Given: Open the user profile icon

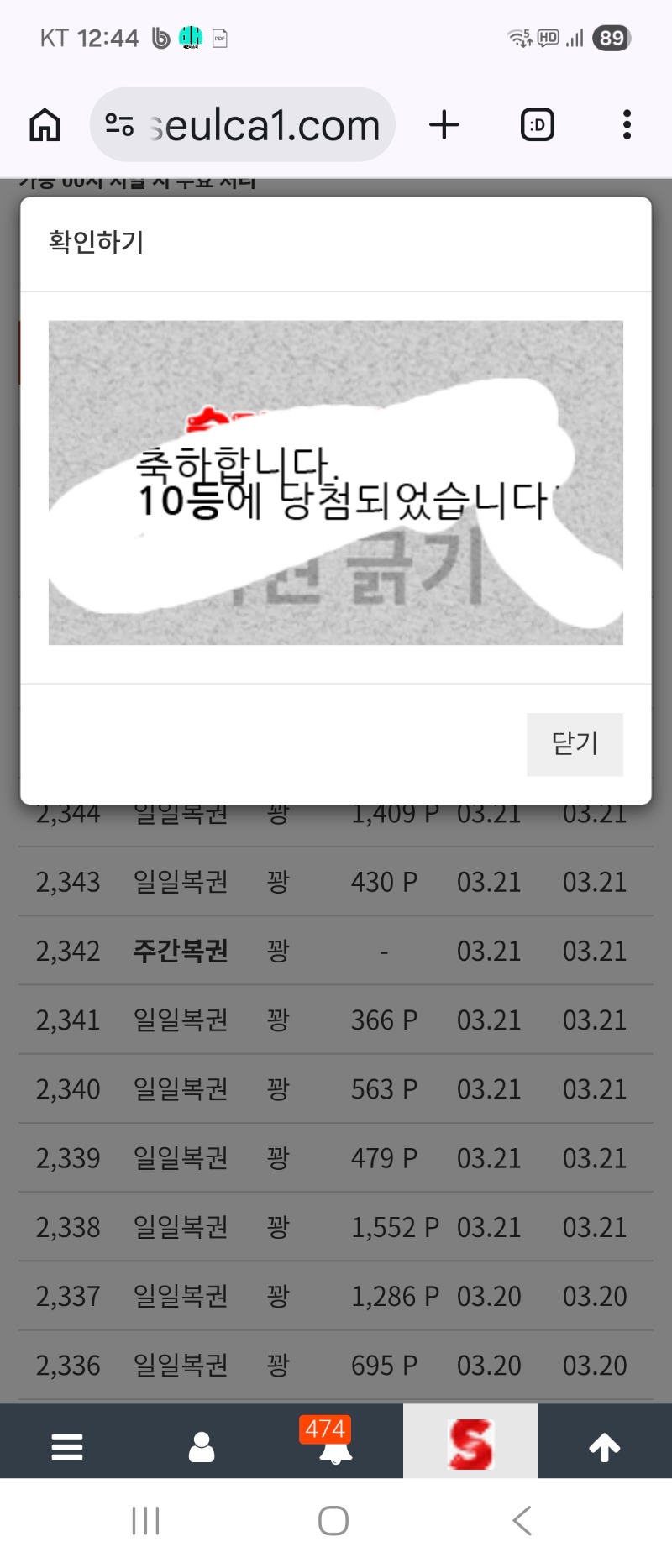Looking at the screenshot, I should pos(202,1447).
